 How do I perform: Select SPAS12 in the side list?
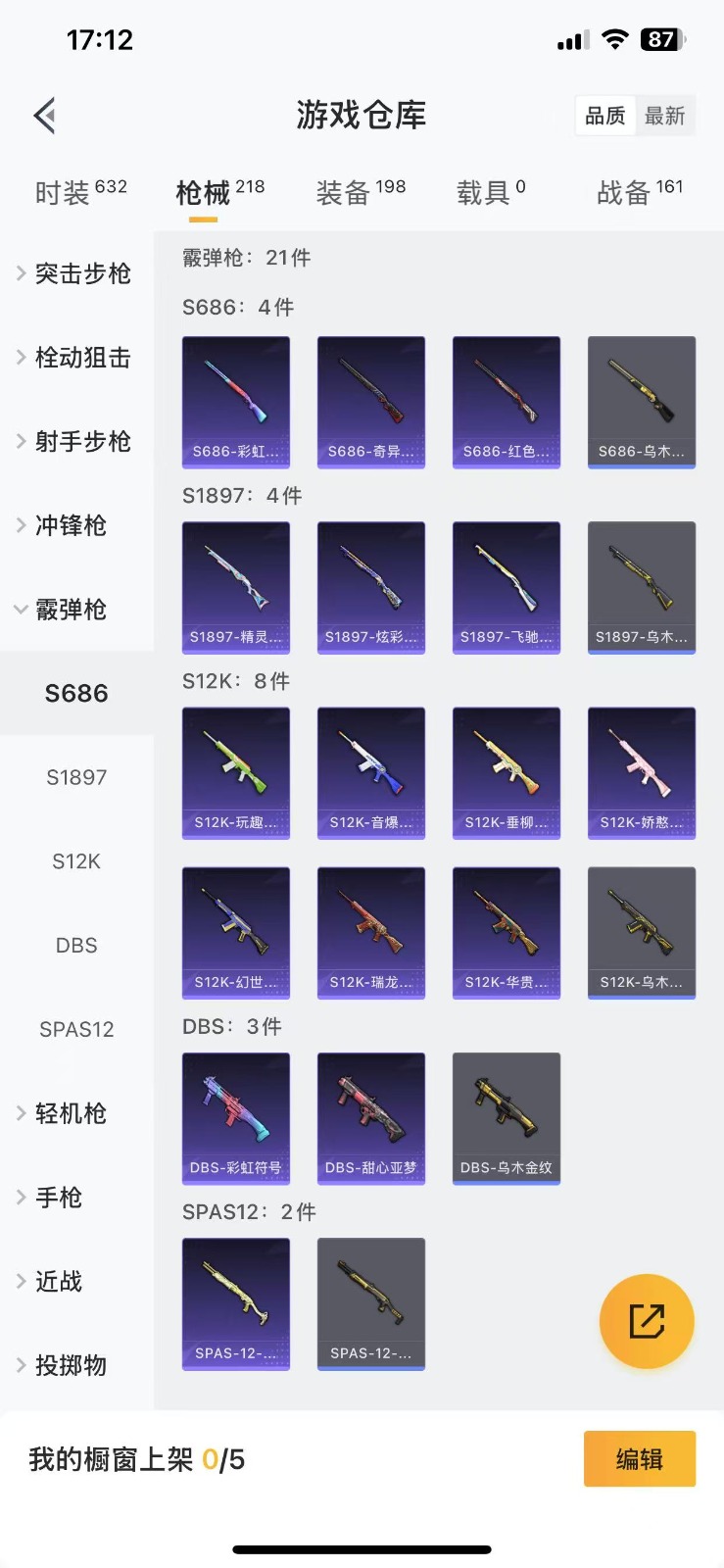coord(76,1029)
